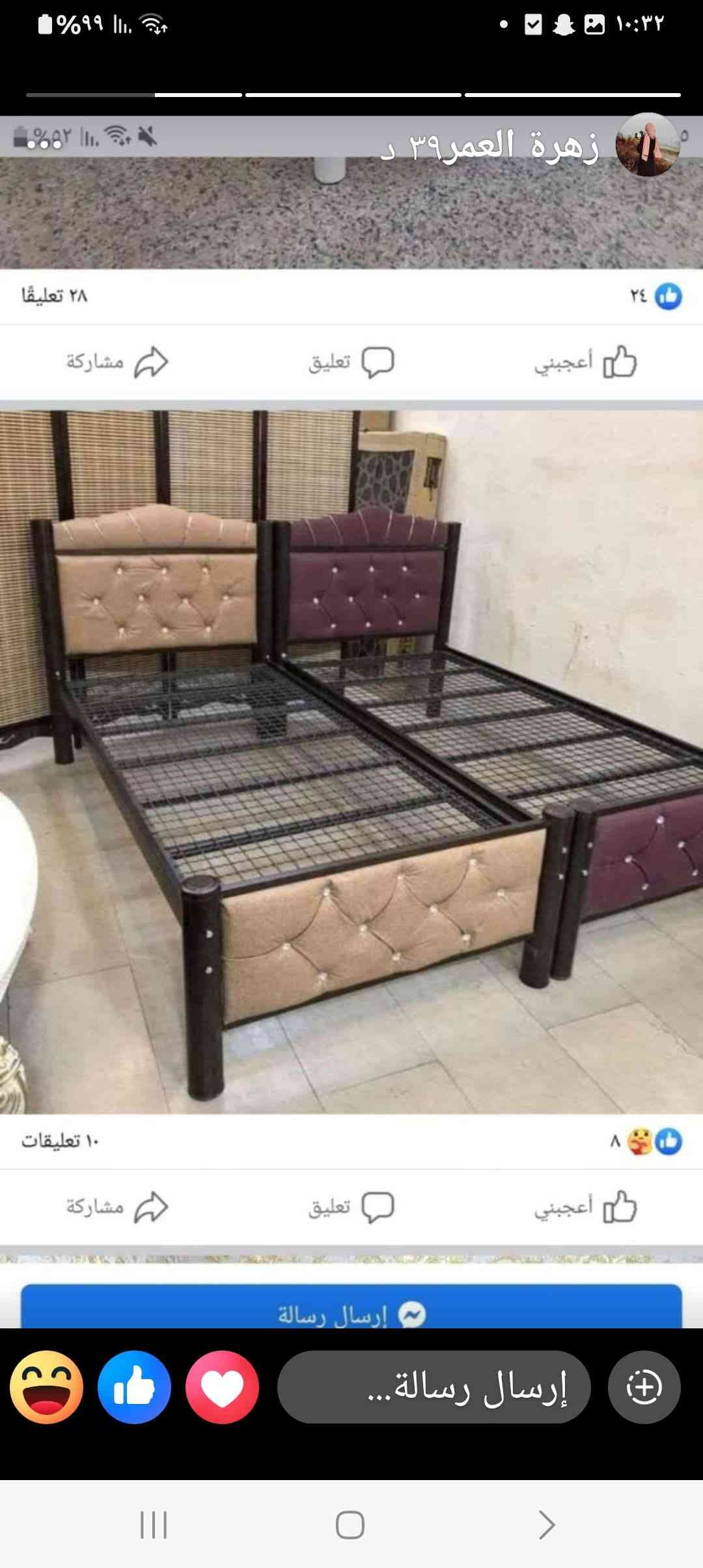Tap the send message field to reply
The height and width of the screenshot is (1568, 703).
point(434,1387)
